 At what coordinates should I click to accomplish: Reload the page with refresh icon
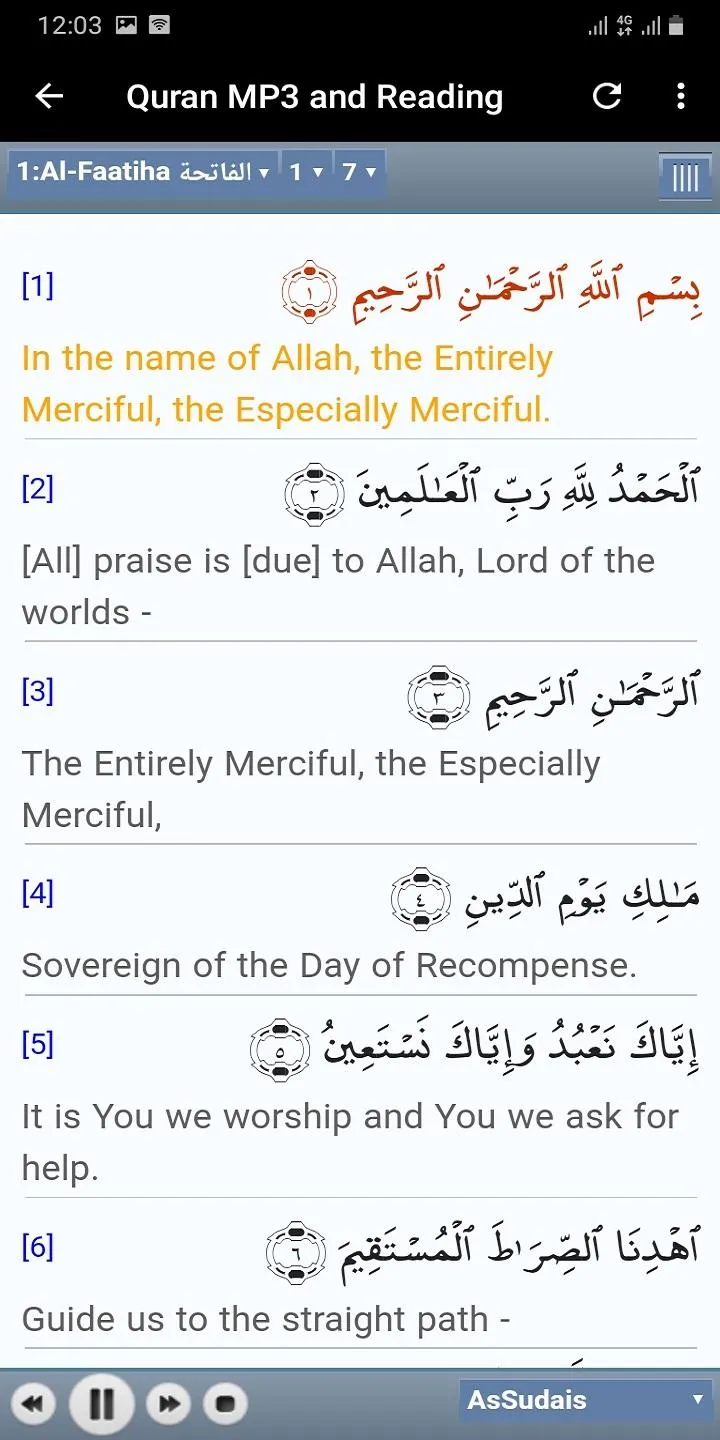[x=607, y=96]
